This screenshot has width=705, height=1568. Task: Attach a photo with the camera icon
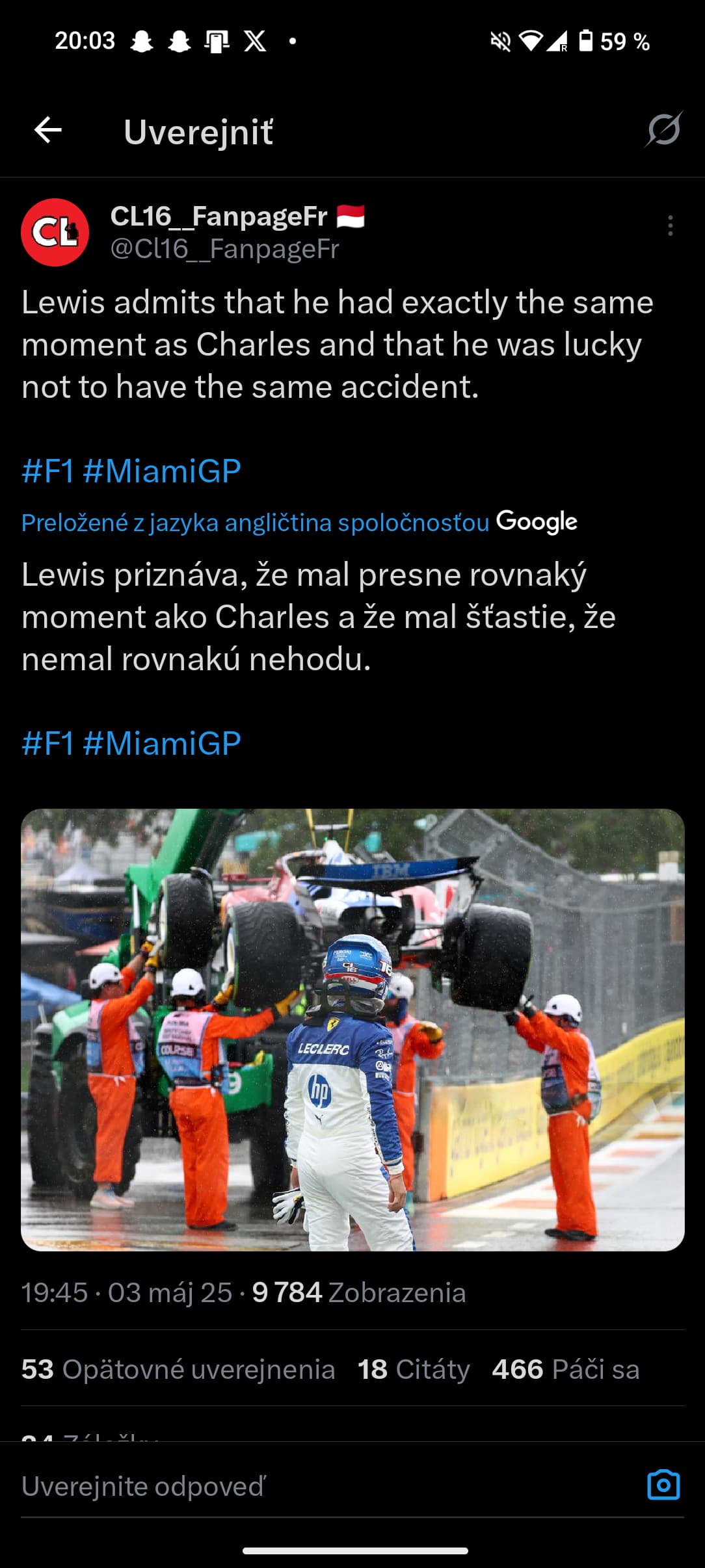[663, 1485]
